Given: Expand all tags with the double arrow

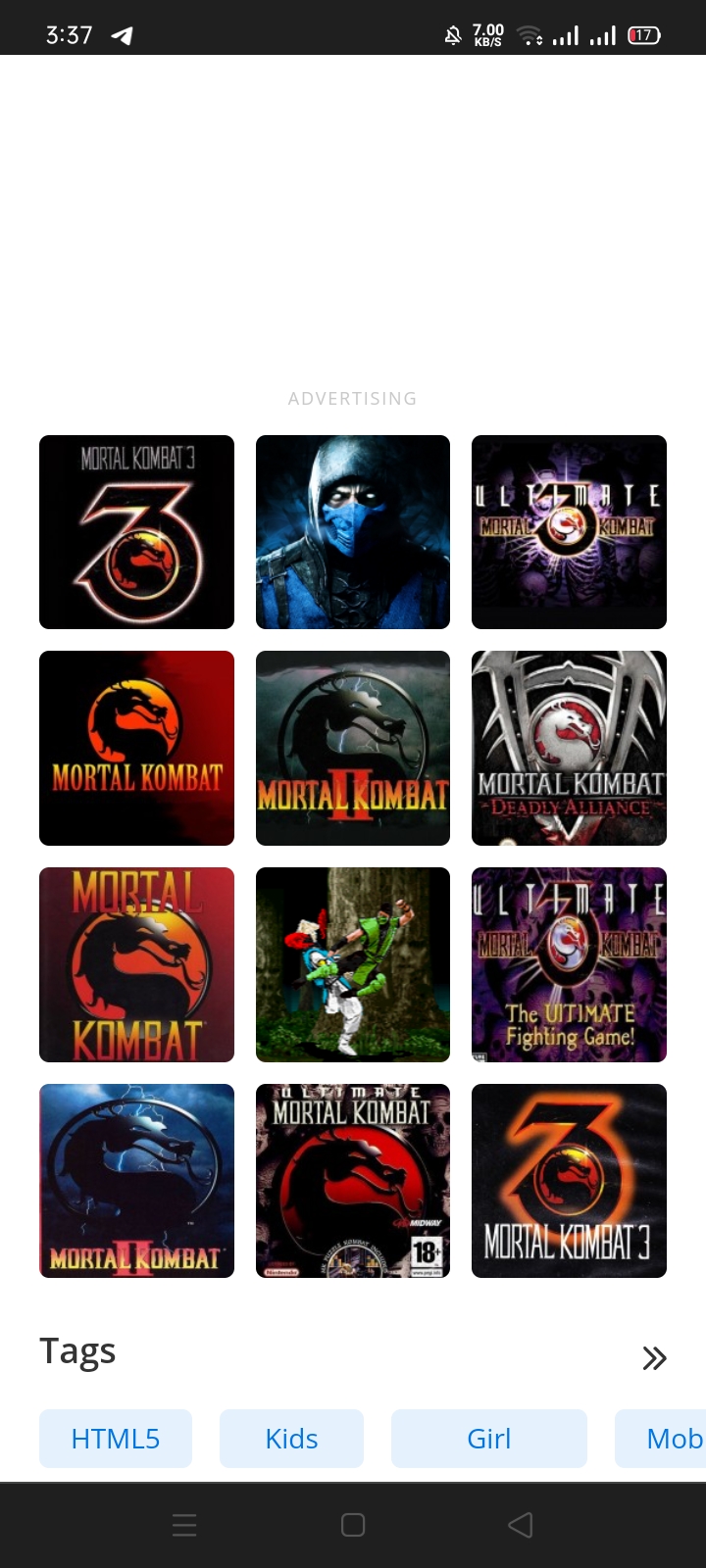Looking at the screenshot, I should (x=654, y=1357).
